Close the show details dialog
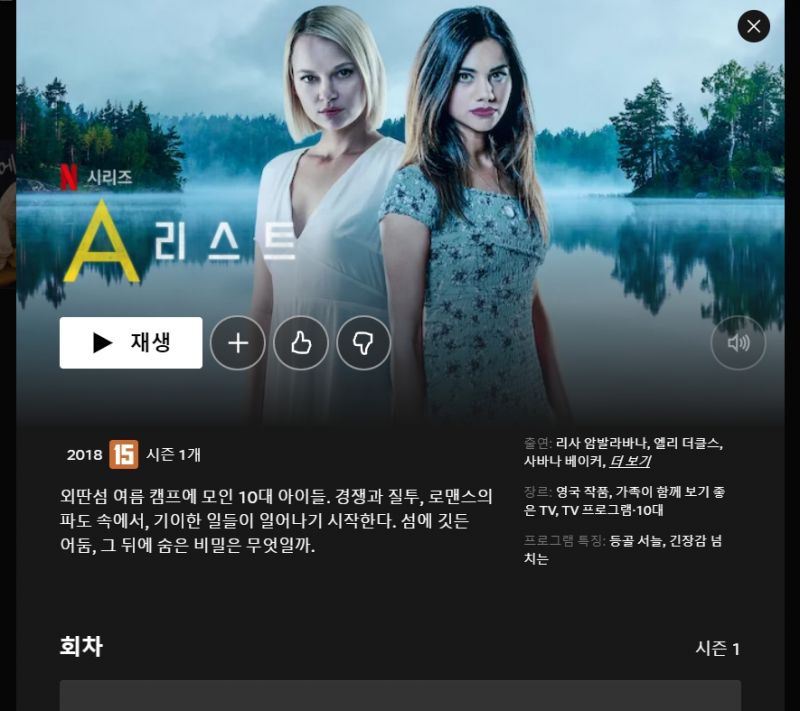The image size is (800, 711). point(753,26)
